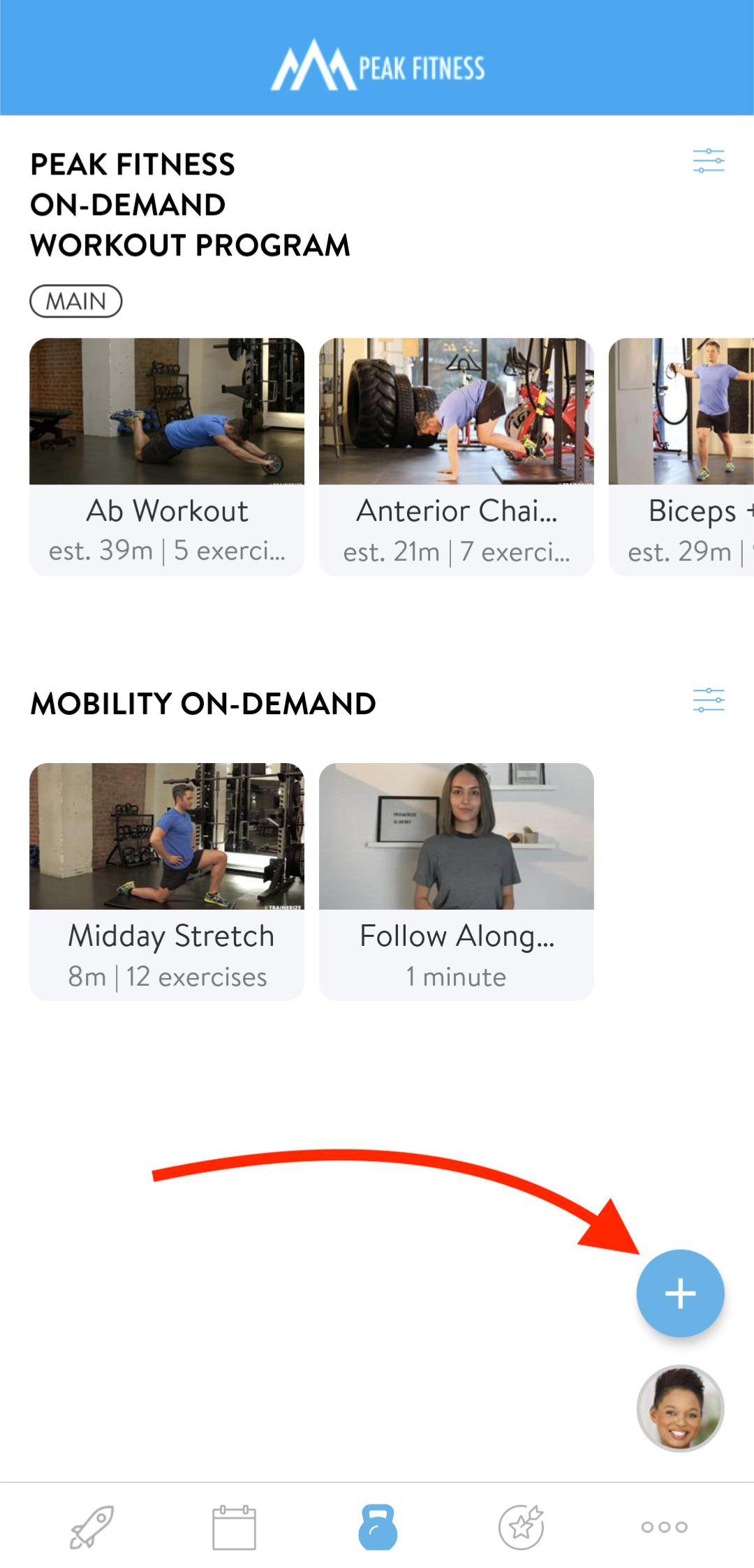754x1568 pixels.
Task: Open the Biceps workout card
Action: (x=682, y=457)
